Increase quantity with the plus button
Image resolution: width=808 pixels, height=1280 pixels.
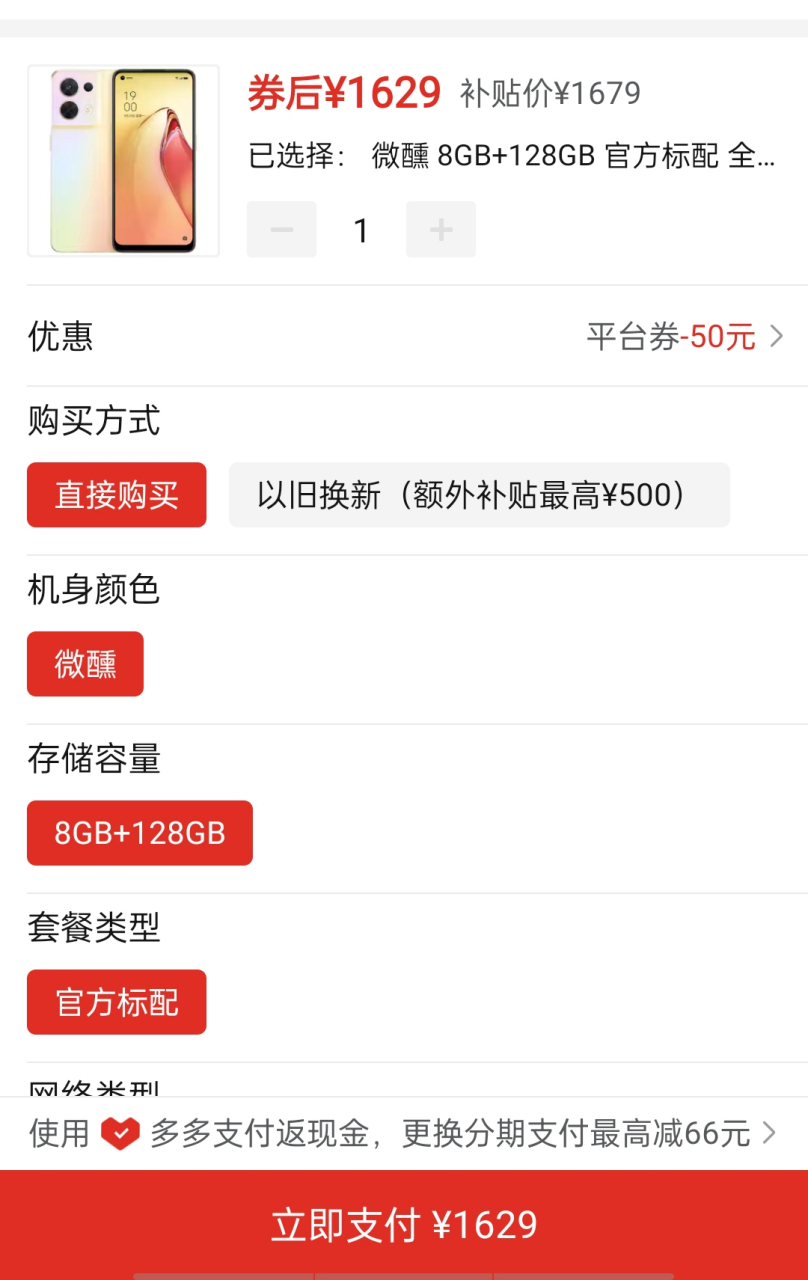440,230
